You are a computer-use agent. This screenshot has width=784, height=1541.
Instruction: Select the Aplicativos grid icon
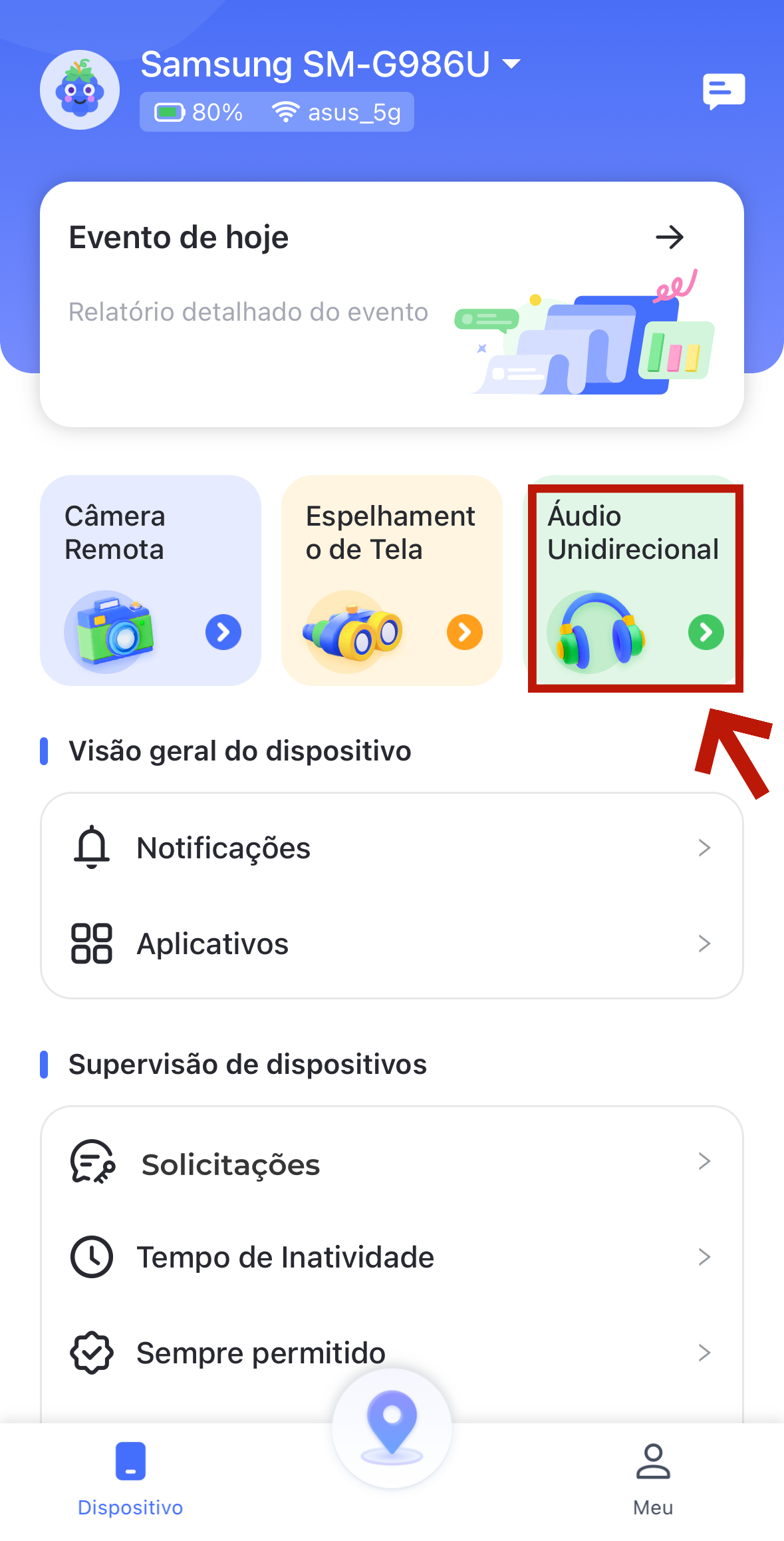[91, 943]
